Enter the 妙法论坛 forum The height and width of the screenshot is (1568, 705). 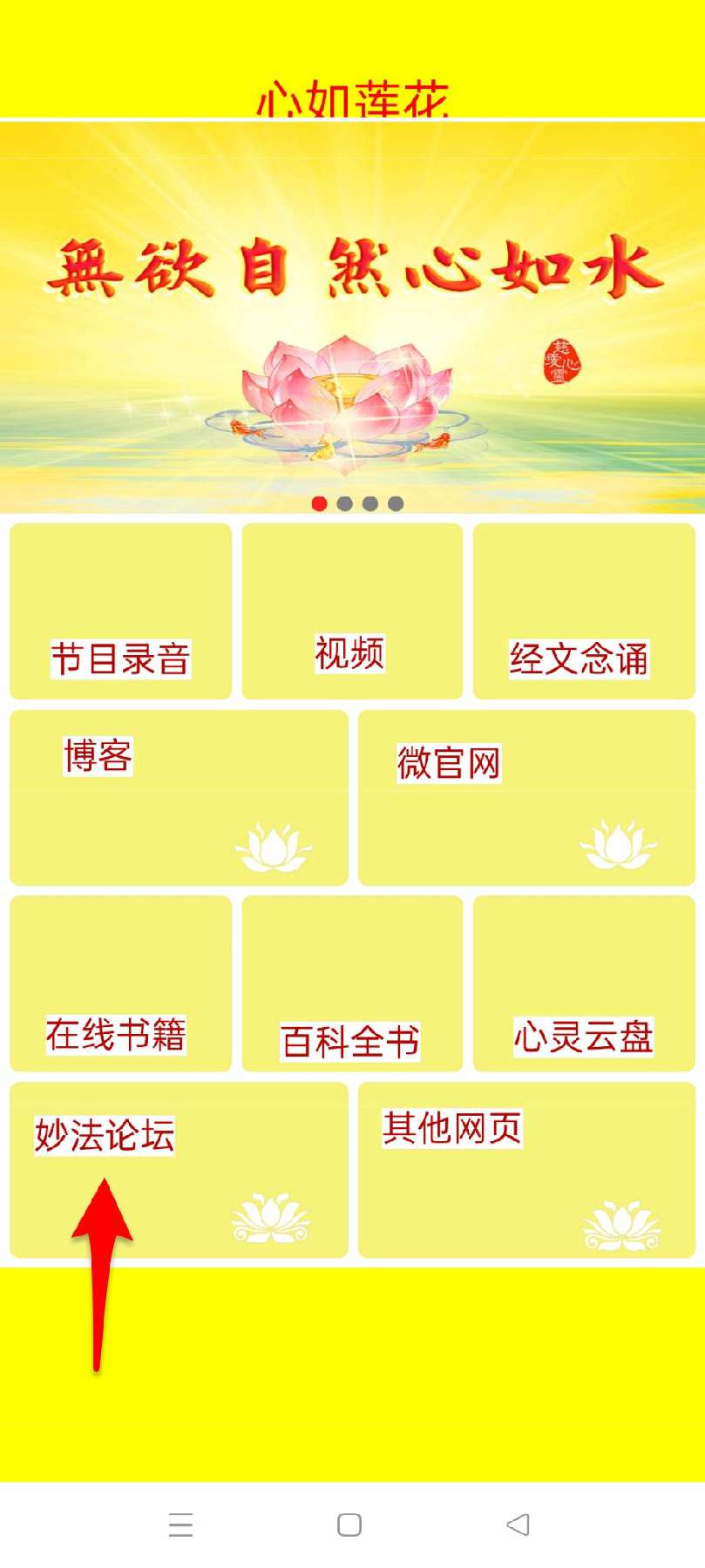[x=179, y=1170]
